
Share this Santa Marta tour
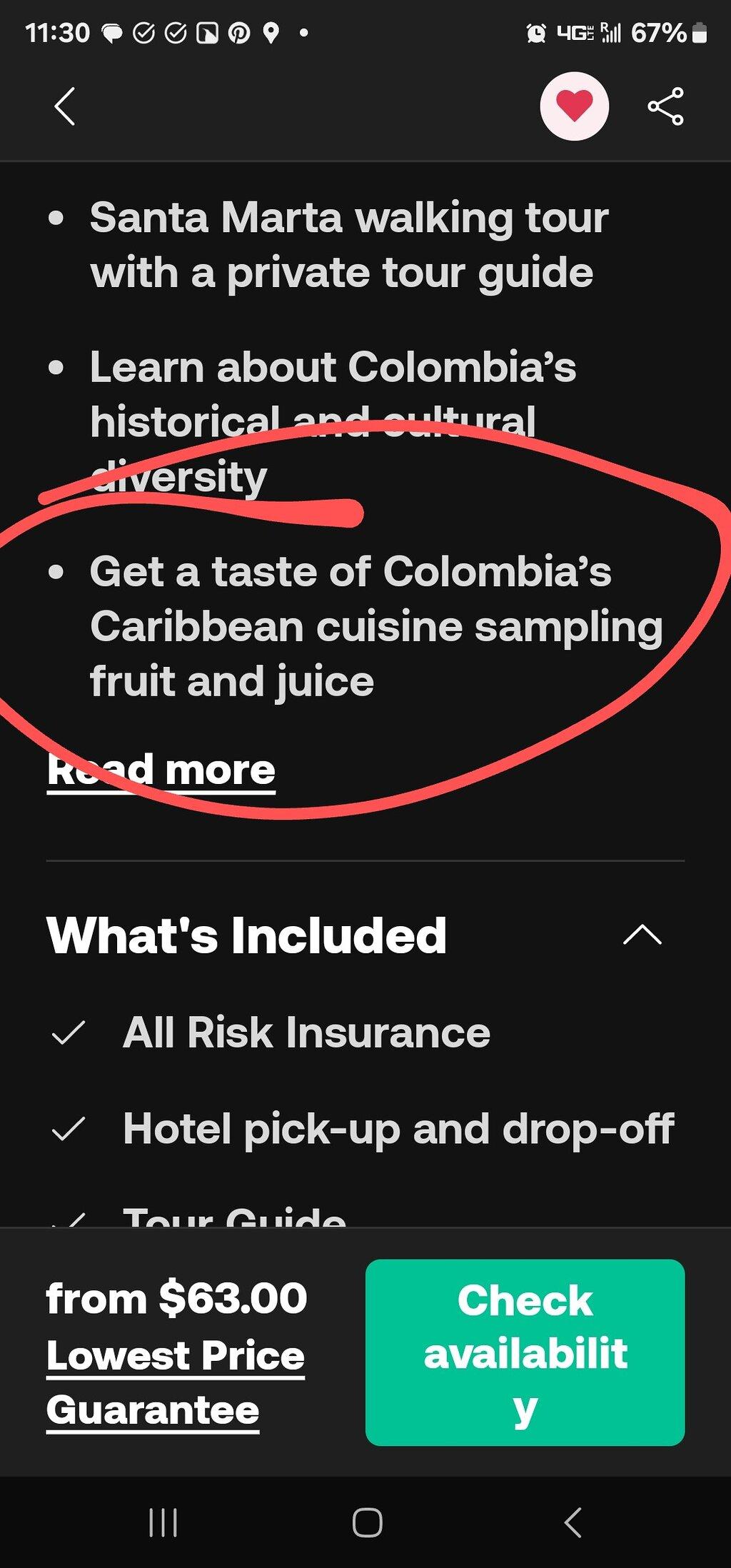tap(665, 106)
